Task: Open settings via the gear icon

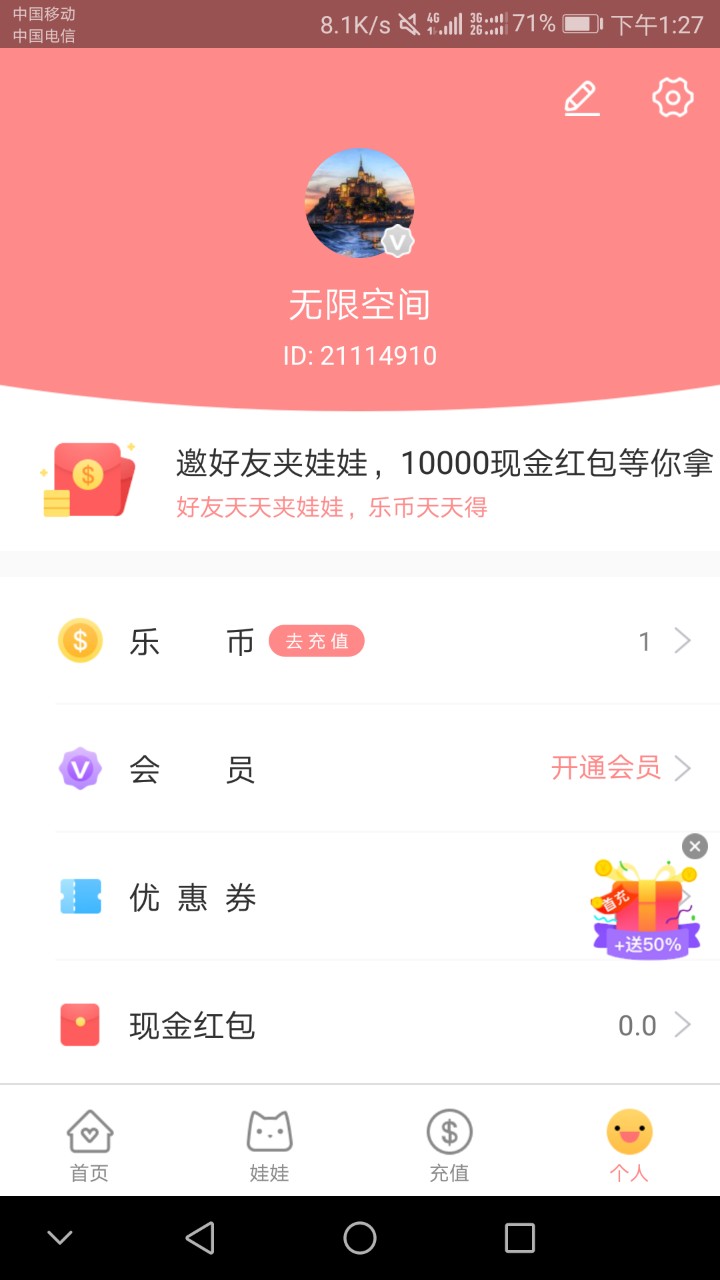Action: pos(673,98)
